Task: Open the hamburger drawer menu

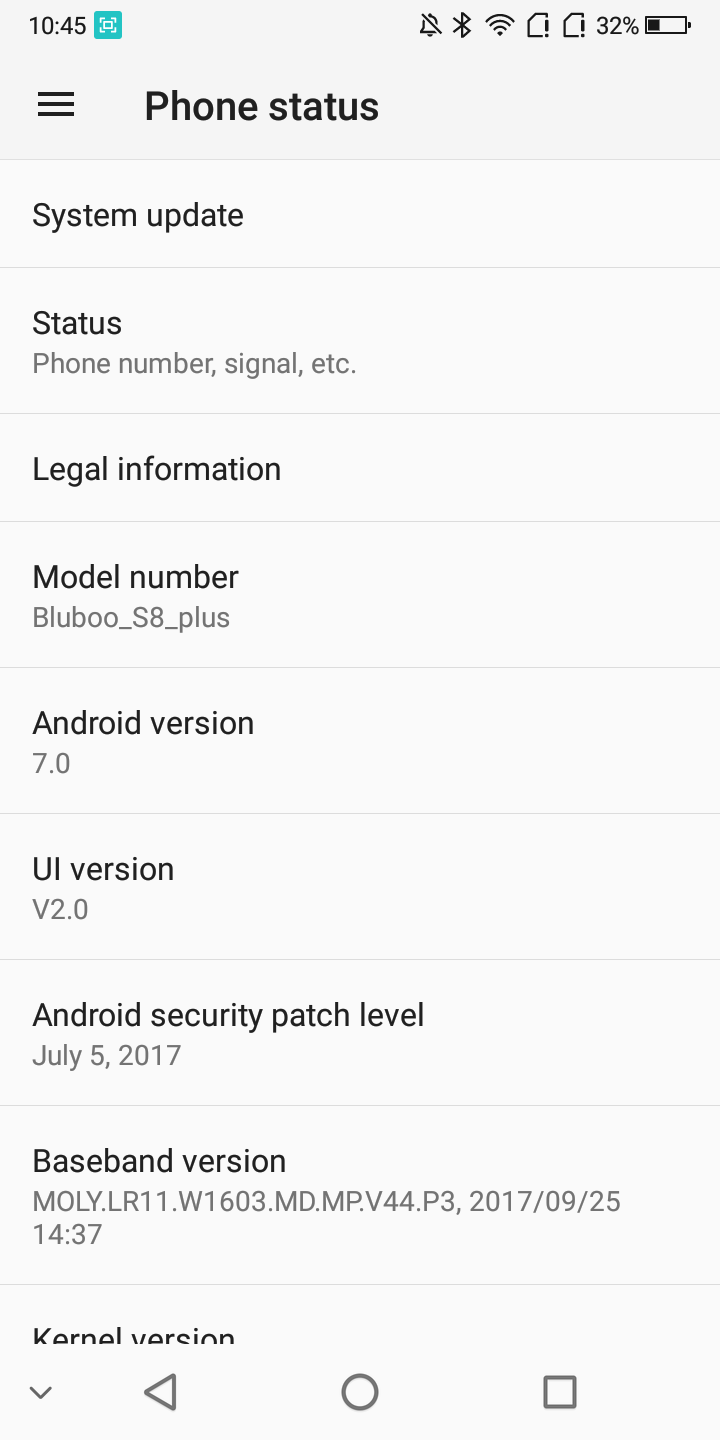Action: coord(56,105)
